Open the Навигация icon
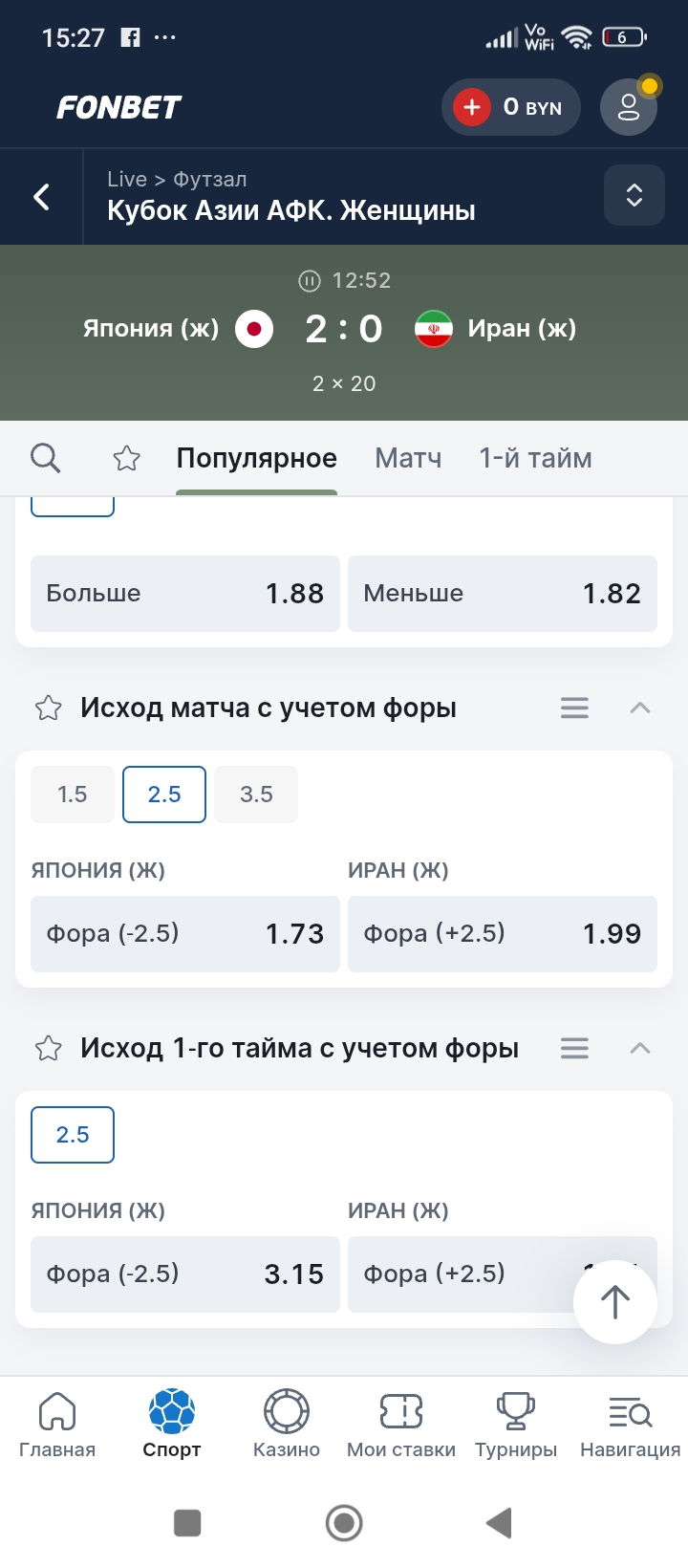Viewport: 688px width, 1568px height. 629,1423
